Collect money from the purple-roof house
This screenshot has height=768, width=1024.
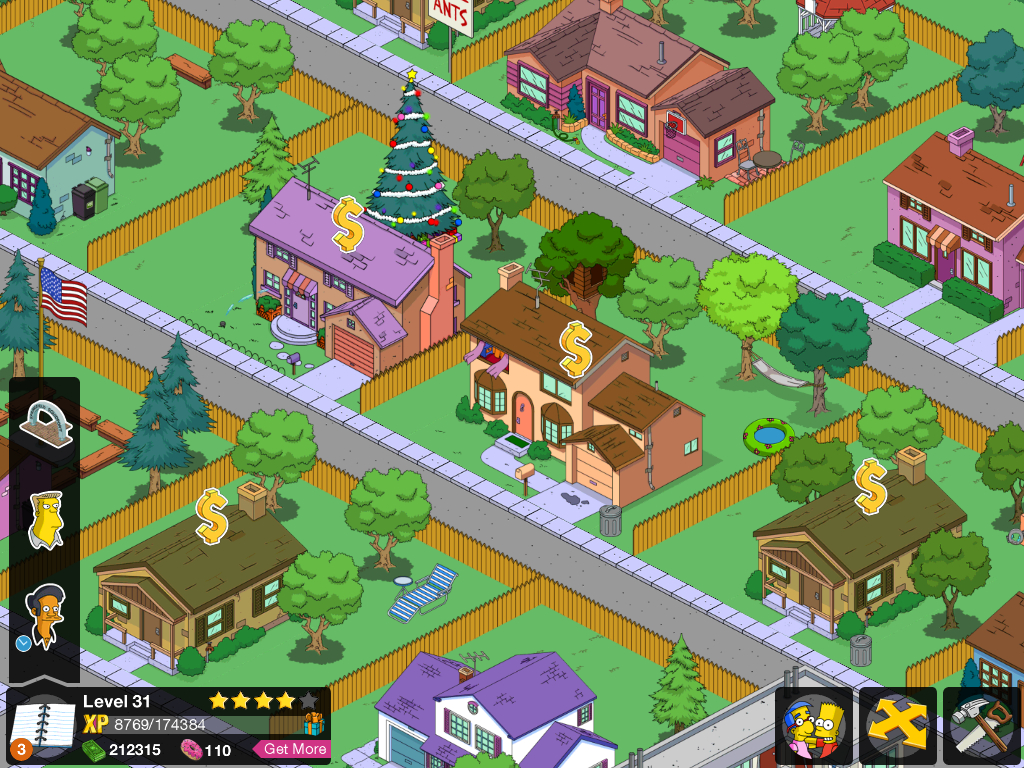[347, 224]
